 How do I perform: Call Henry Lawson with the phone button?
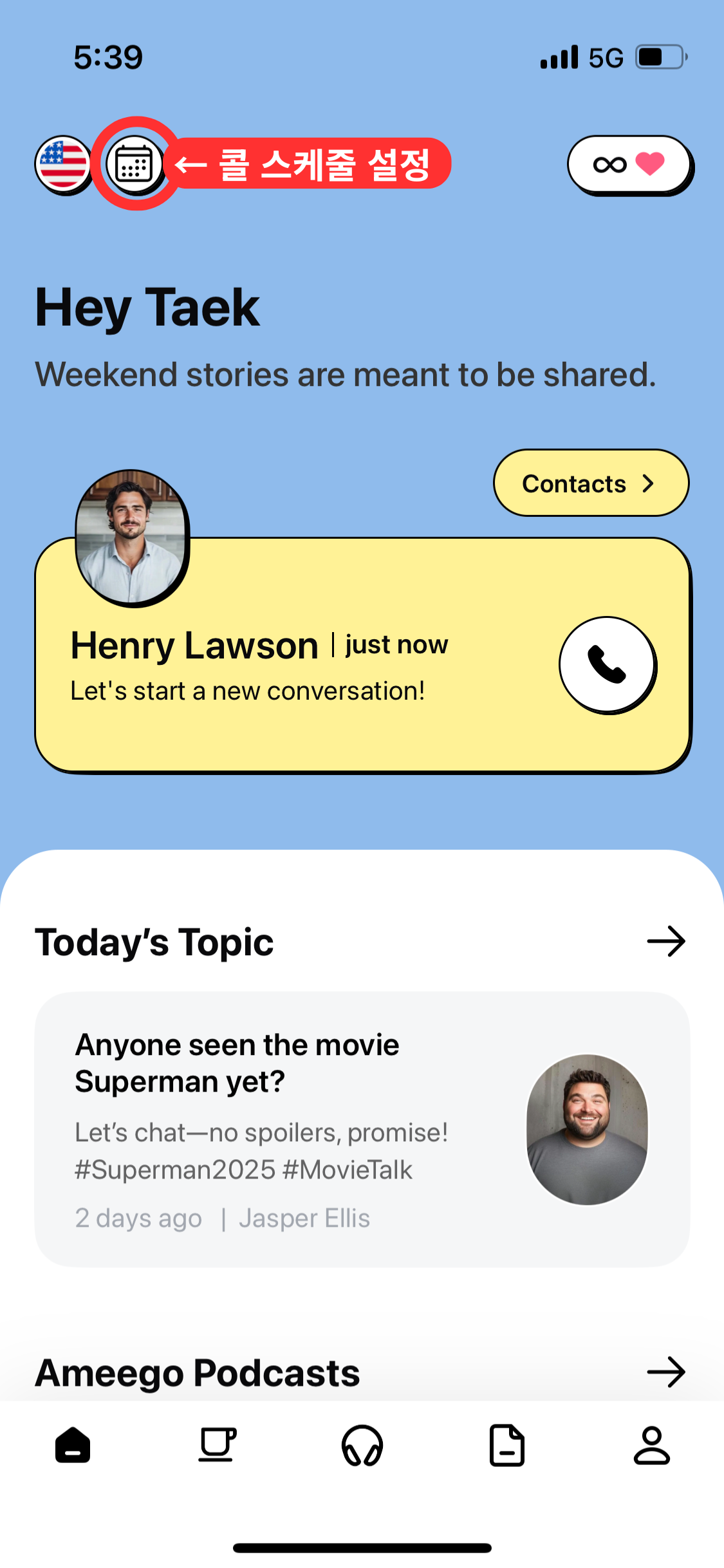607,664
